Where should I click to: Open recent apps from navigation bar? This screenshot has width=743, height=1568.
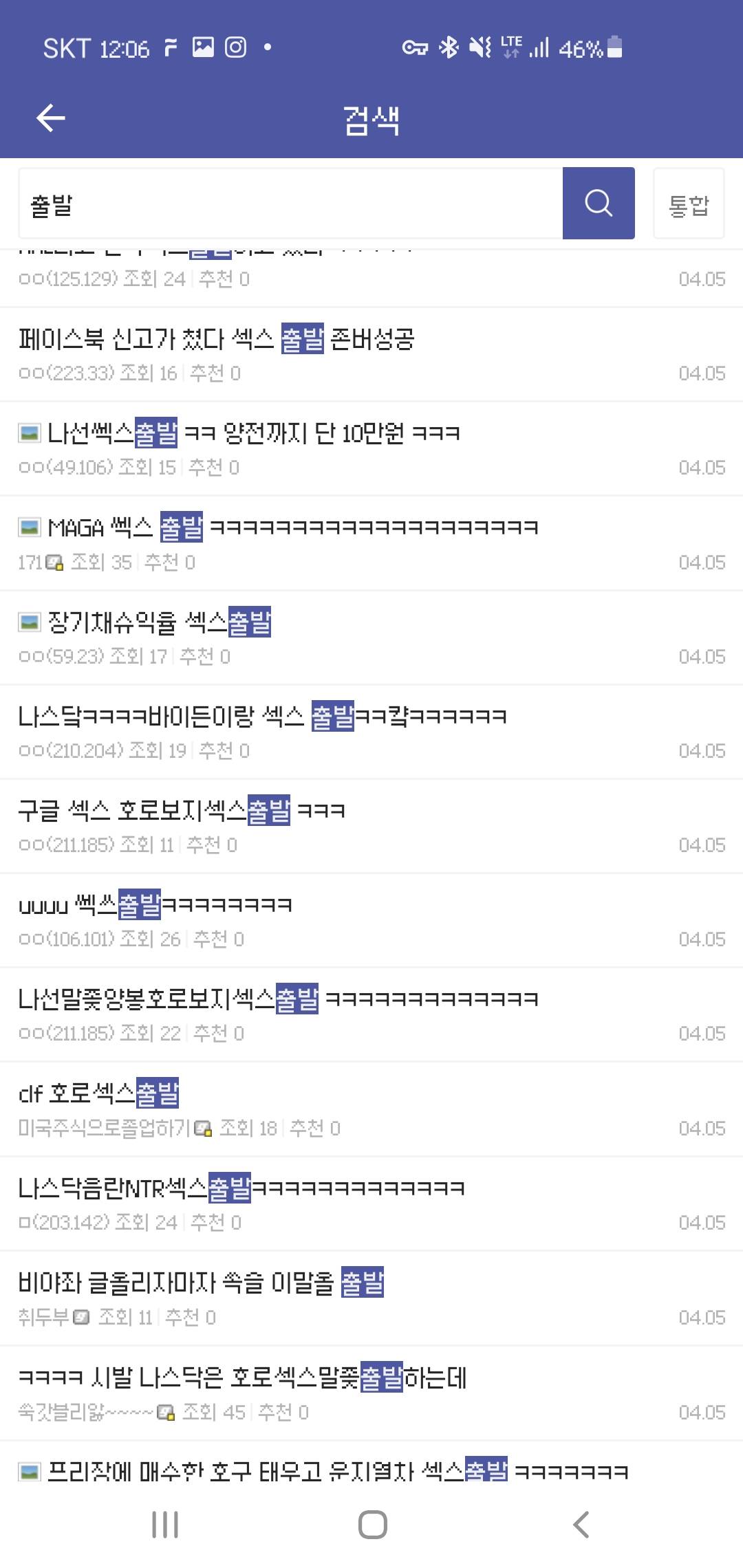coord(165,1525)
